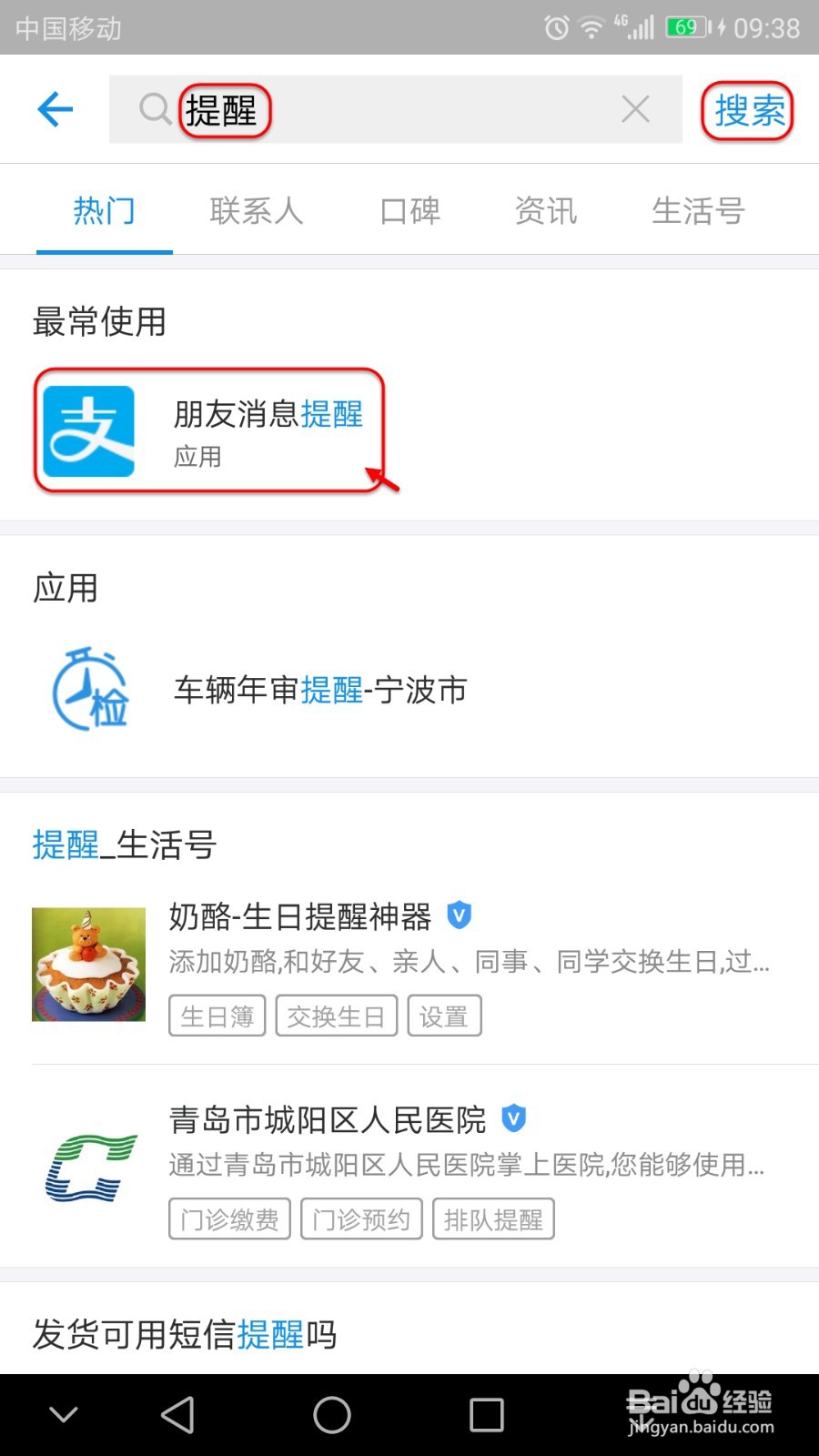Open recent apps via square navigation button

tap(486, 1414)
